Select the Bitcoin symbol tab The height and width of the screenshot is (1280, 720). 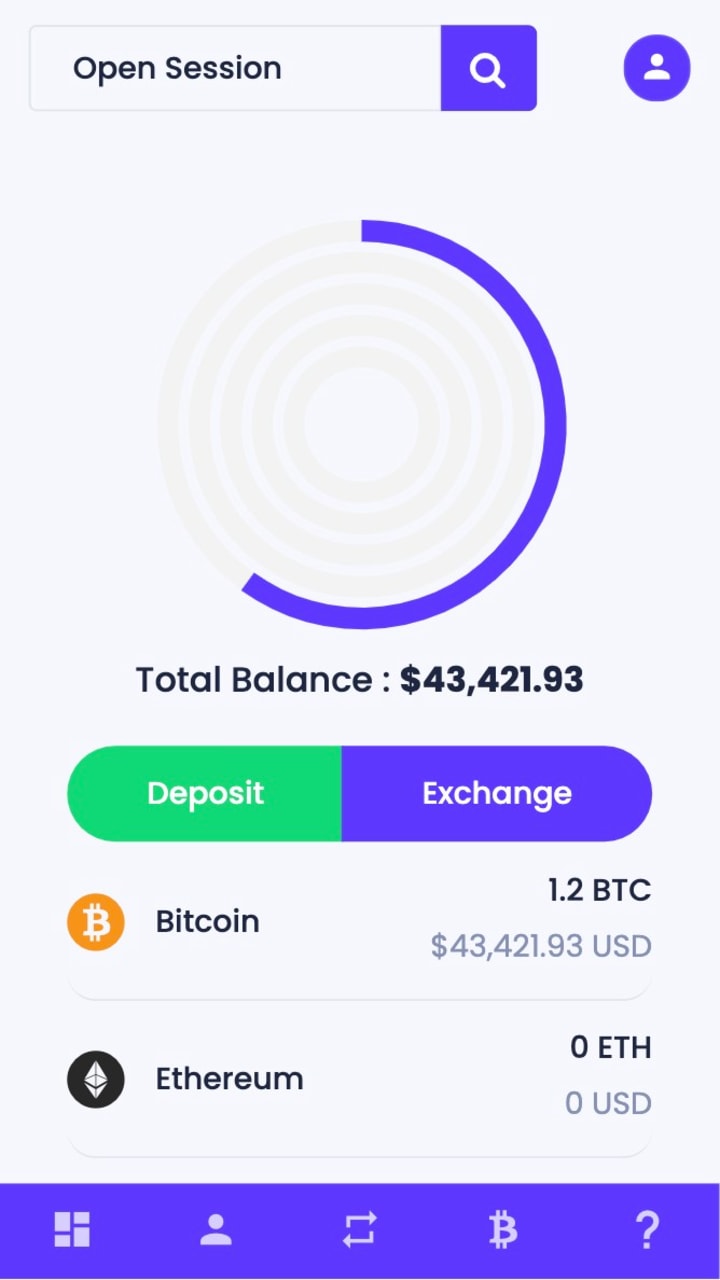tap(503, 1230)
